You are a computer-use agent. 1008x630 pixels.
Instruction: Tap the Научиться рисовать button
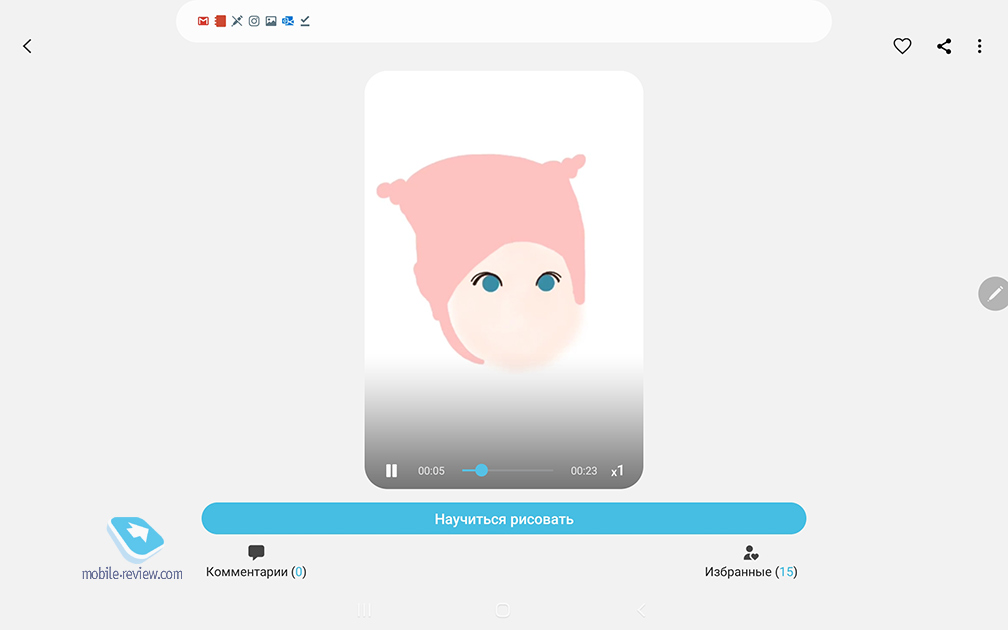click(x=504, y=519)
